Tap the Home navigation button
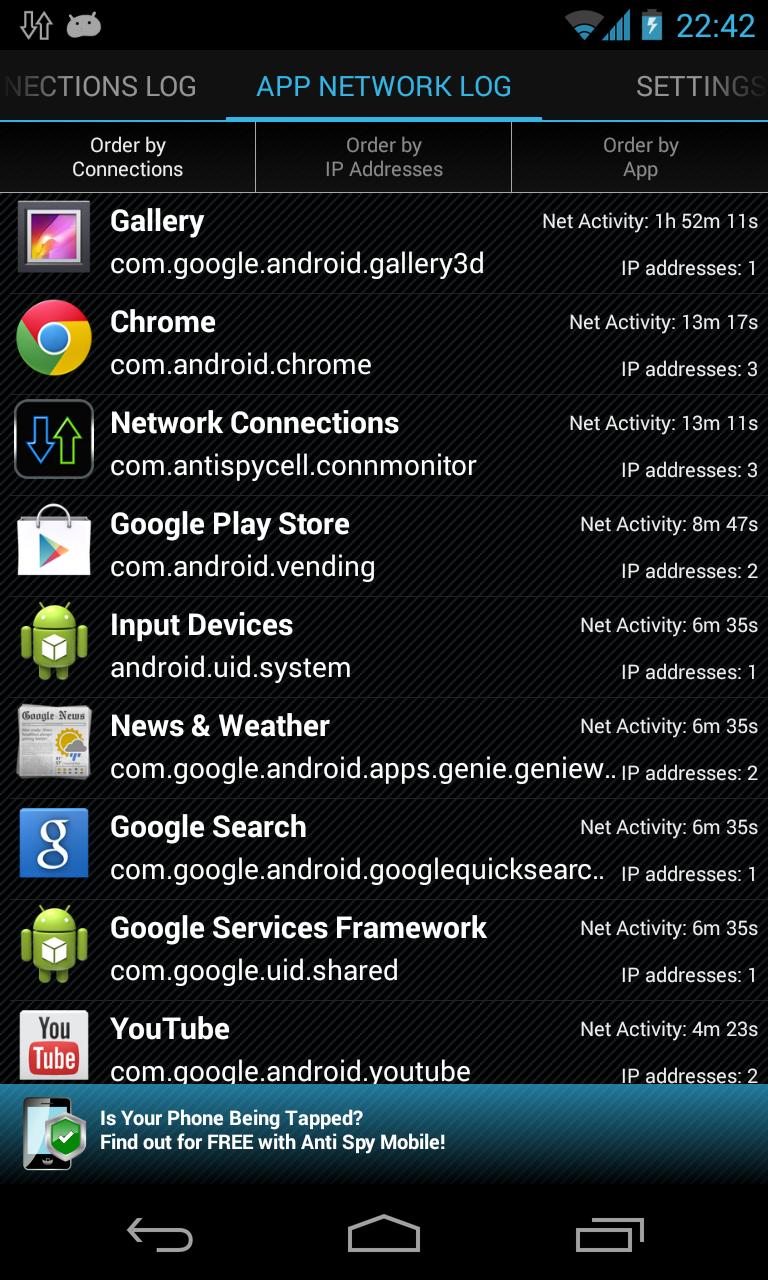Screen dimensions: 768x1280 pos(384,1235)
